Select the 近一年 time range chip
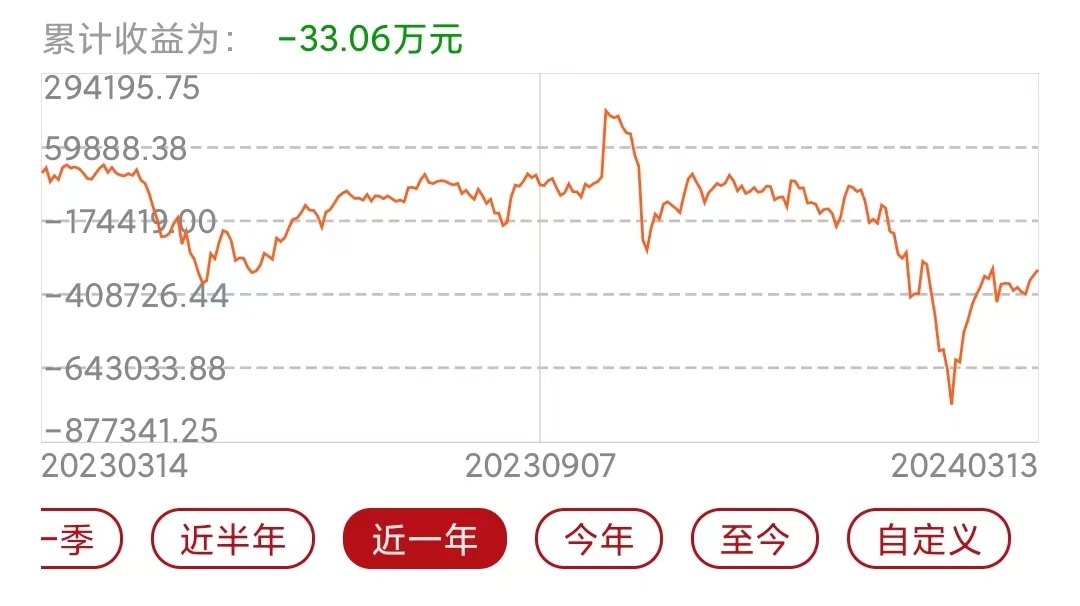The height and width of the screenshot is (606, 1080). coord(425,540)
